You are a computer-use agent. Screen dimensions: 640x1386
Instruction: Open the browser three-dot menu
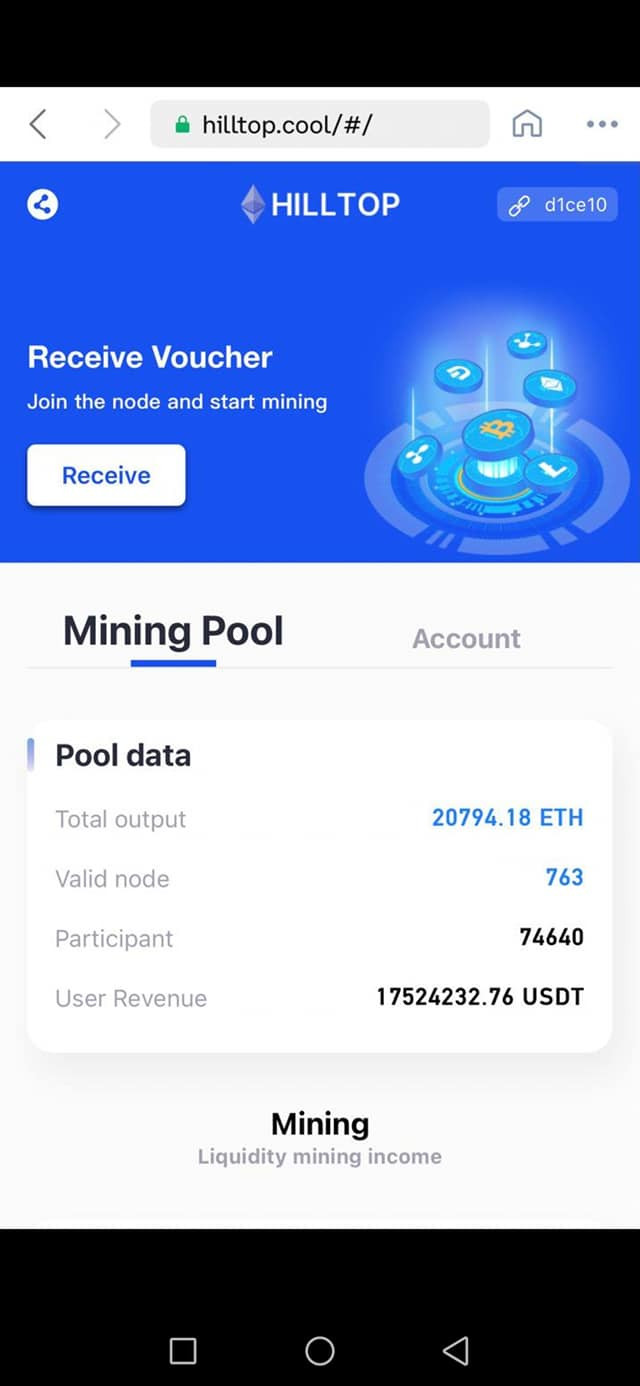click(602, 124)
